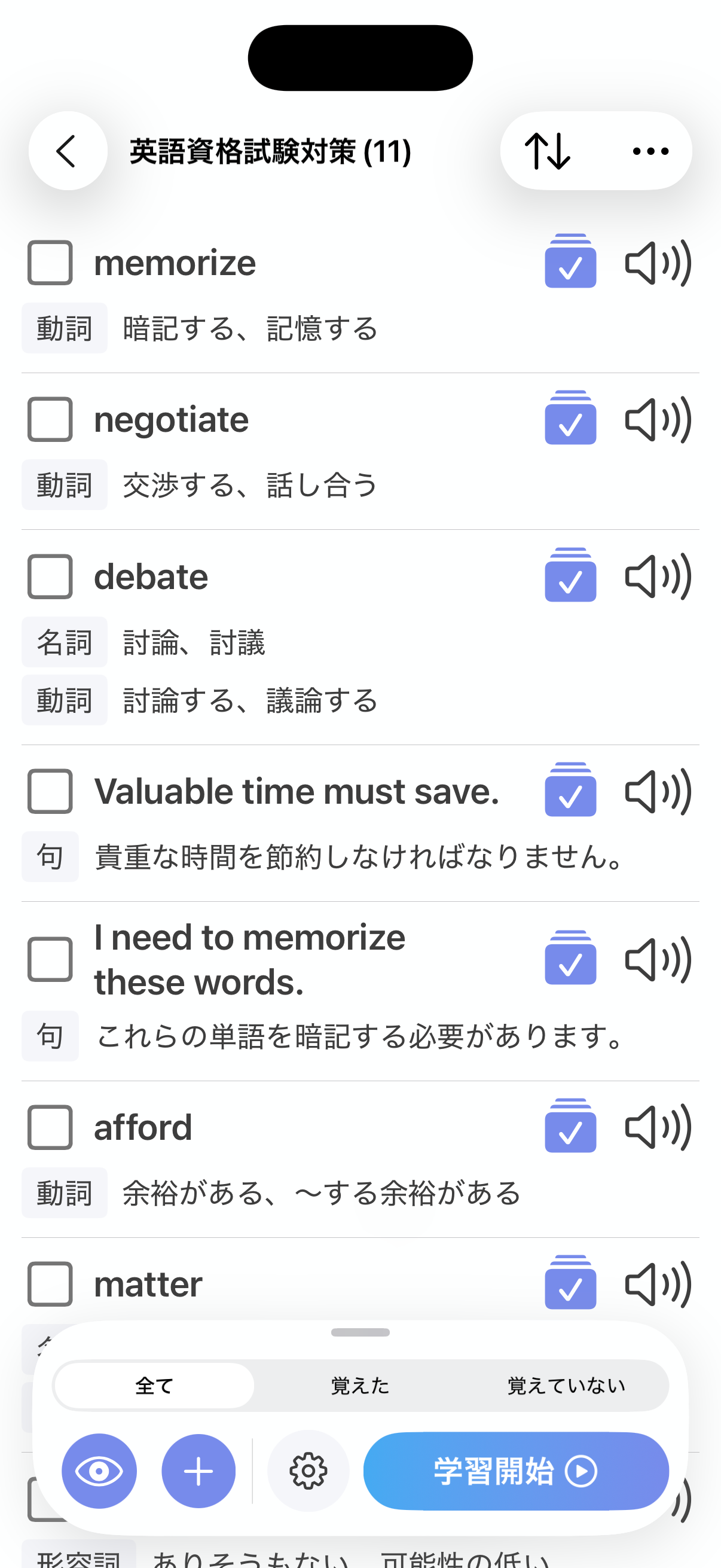Switch to the 覚えた filter tab
Screen dimensions: 721x1568
pyautogui.click(x=360, y=1386)
